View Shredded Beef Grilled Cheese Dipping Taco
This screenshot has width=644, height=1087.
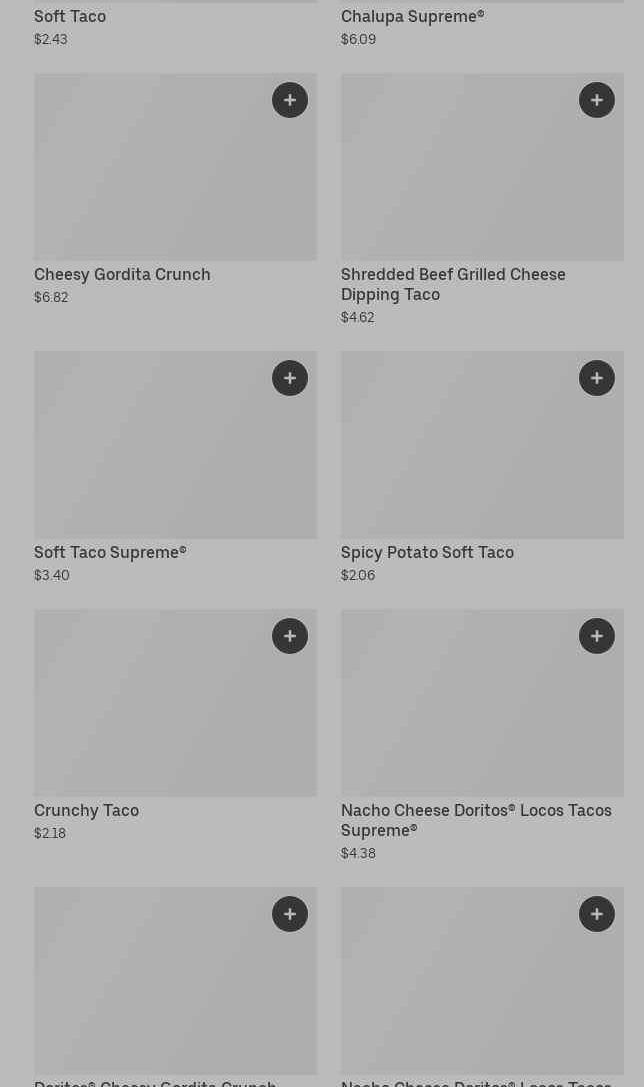(460, 180)
